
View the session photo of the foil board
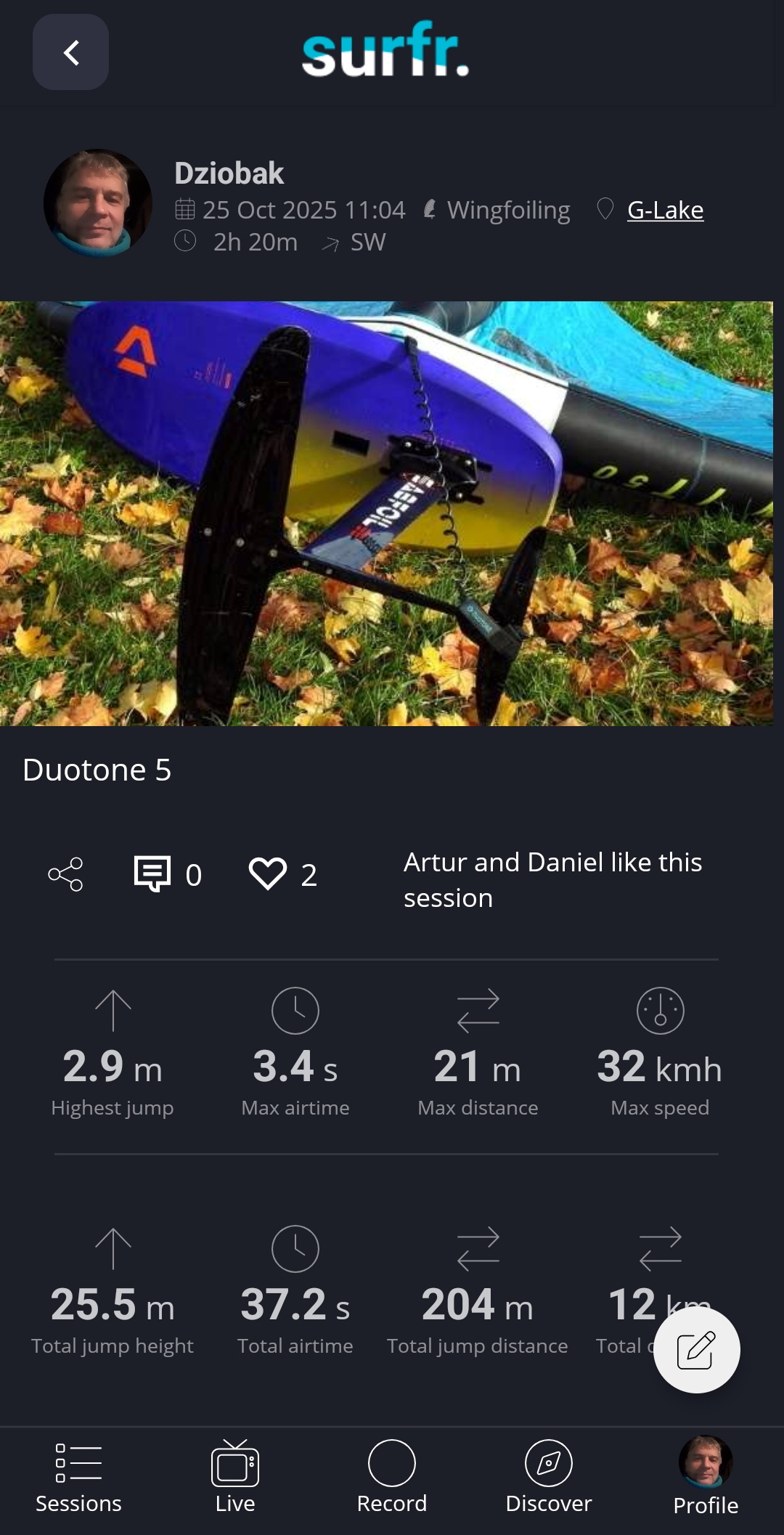click(x=386, y=513)
